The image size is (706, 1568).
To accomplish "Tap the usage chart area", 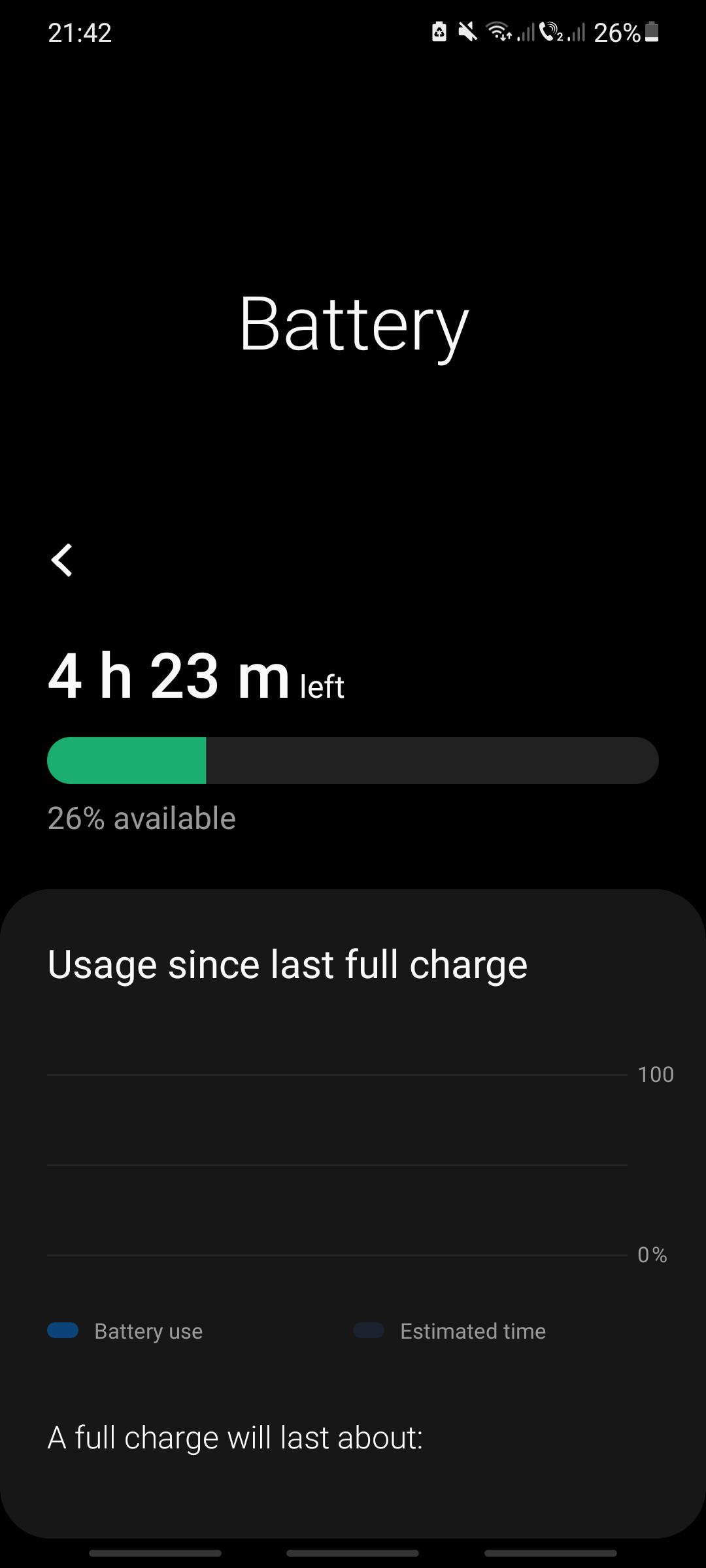I will 340,1163.
